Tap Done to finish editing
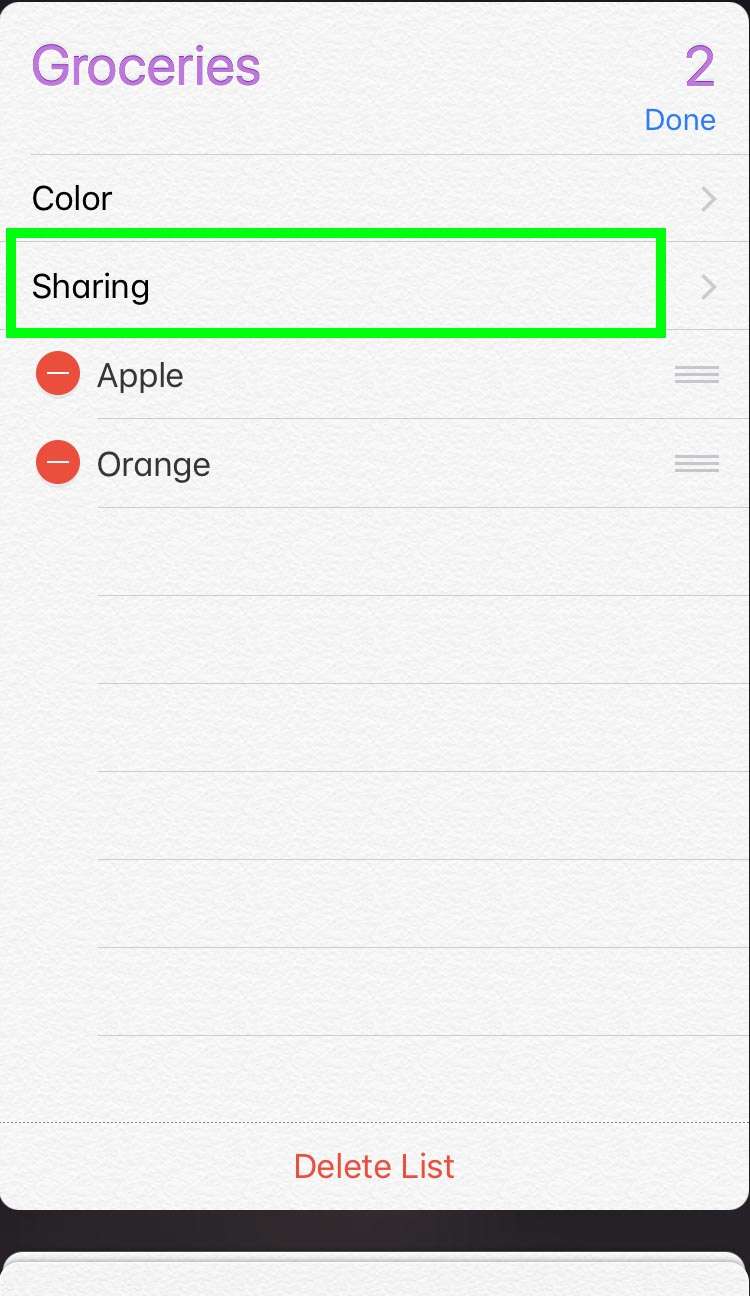This screenshot has height=1296, width=750. (x=679, y=120)
